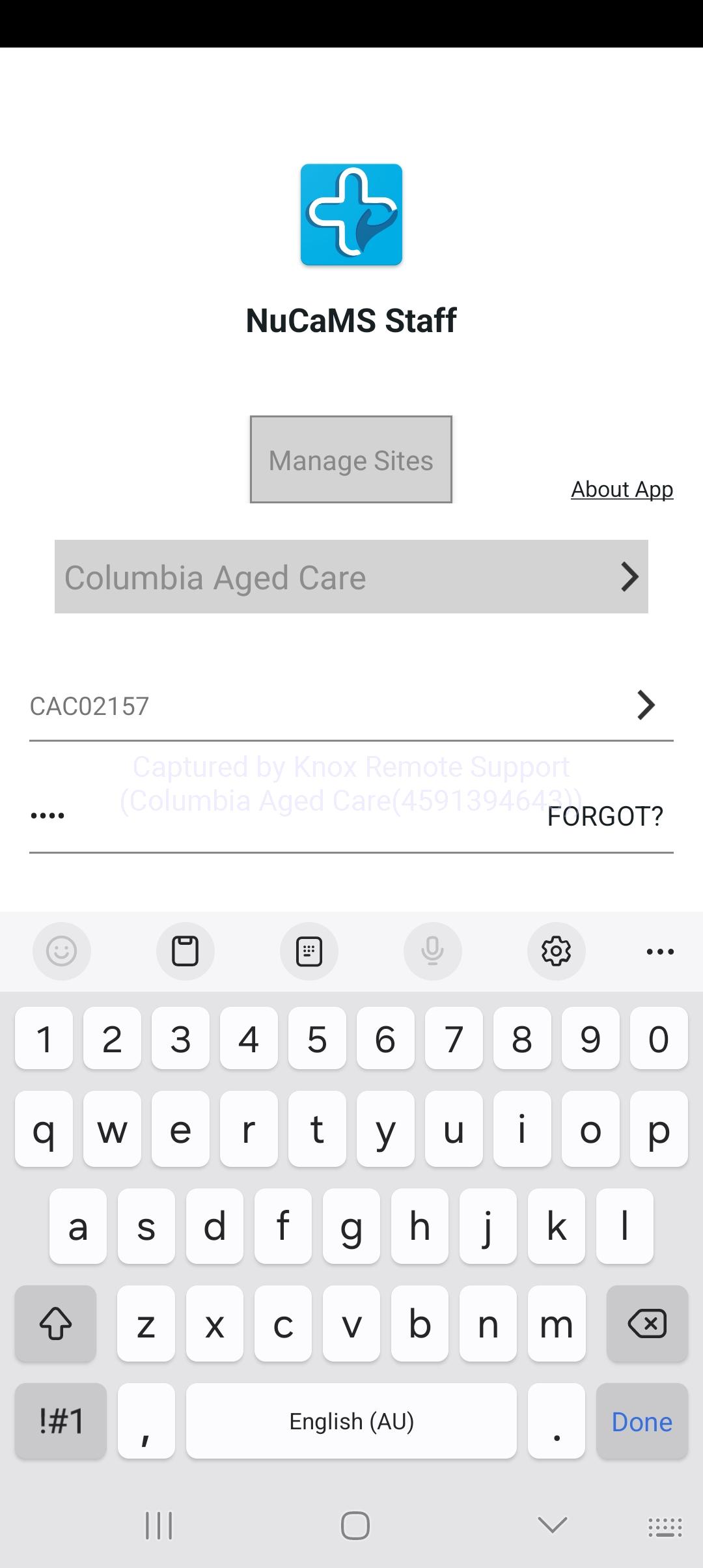Hide the keyboard with the down arrow
The image size is (703, 1568).
pyautogui.click(x=552, y=1525)
